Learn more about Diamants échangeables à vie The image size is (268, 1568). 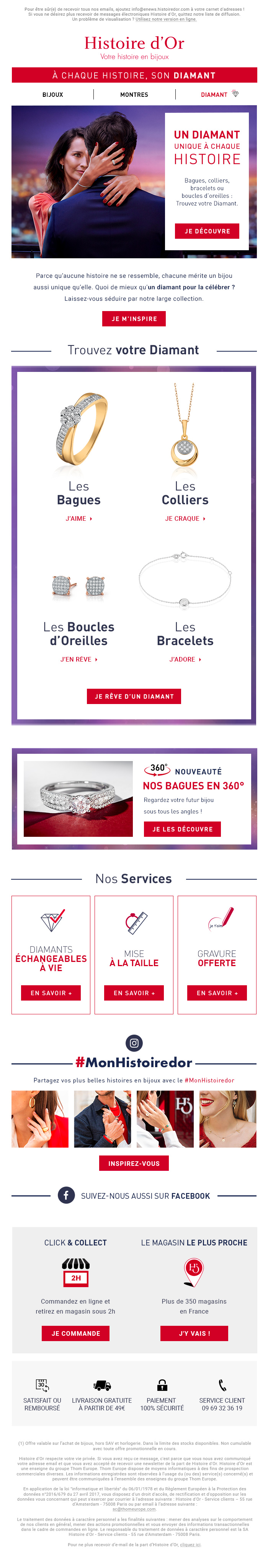(51, 993)
